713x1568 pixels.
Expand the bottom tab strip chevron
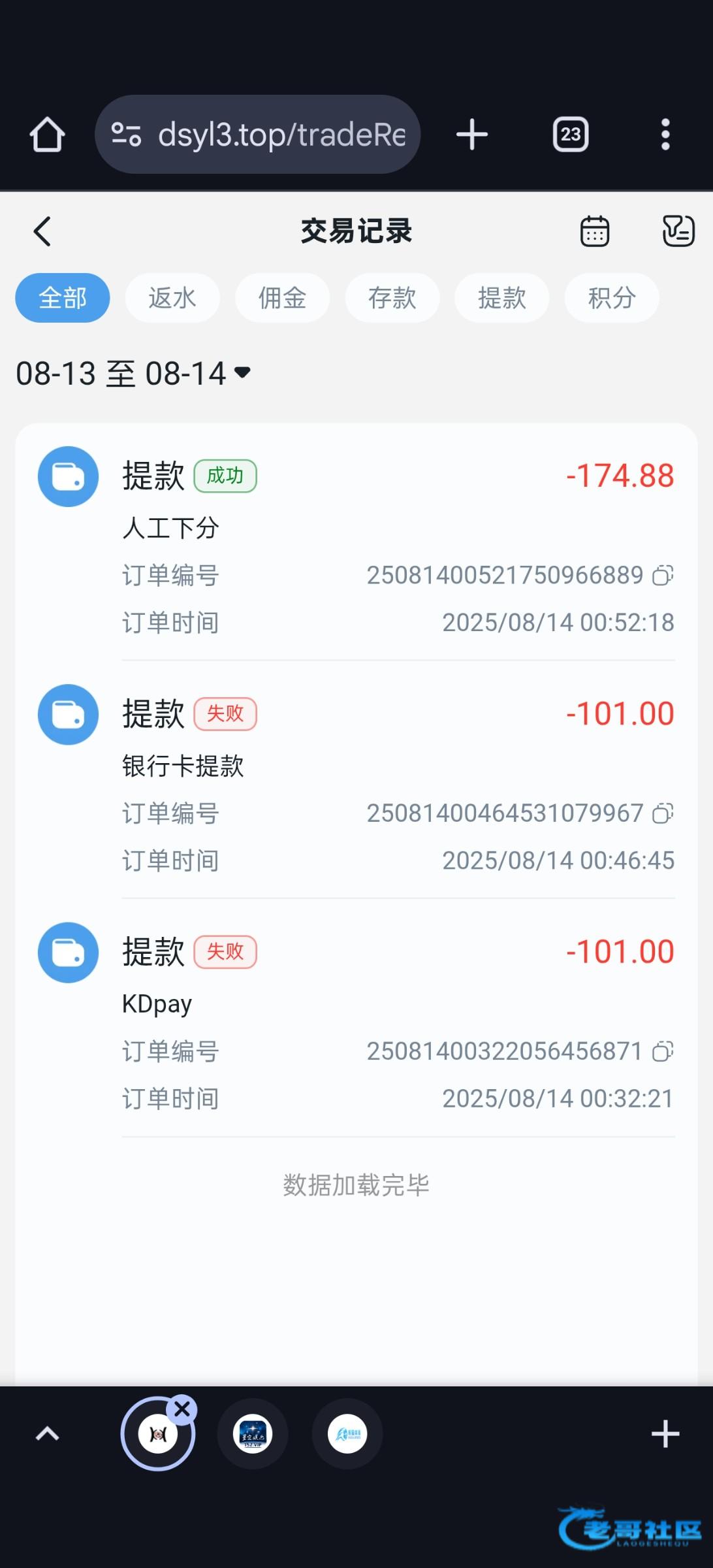47,1434
